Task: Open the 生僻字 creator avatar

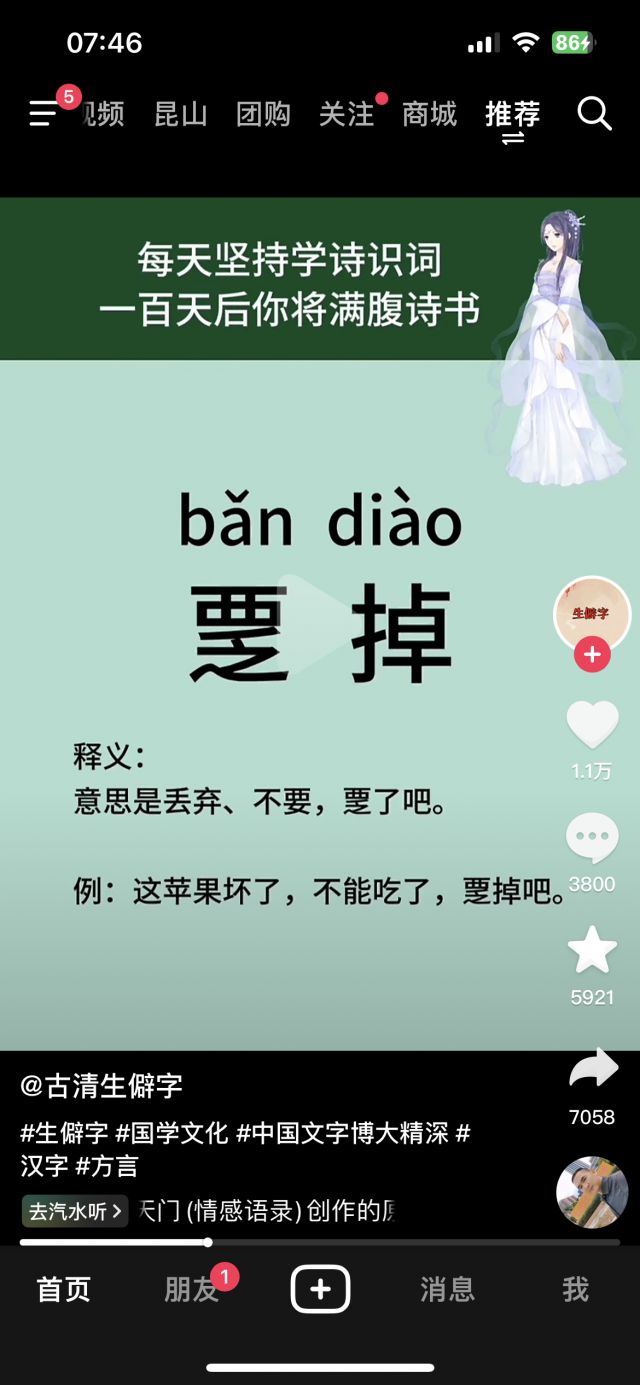Action: [x=592, y=613]
